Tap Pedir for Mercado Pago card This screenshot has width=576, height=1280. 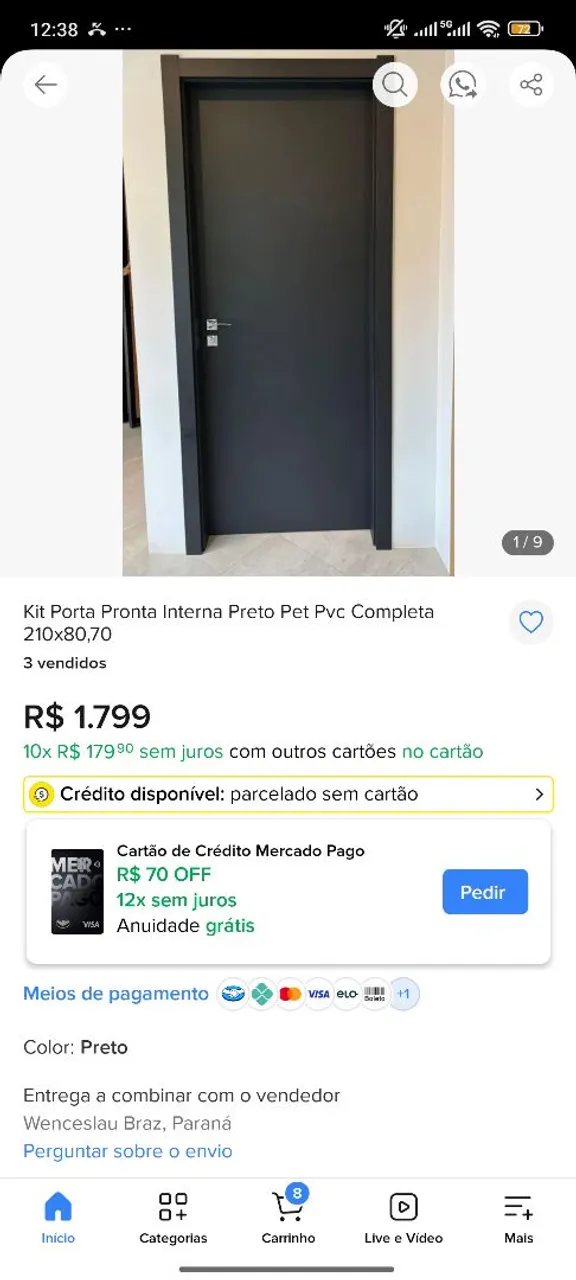[485, 892]
